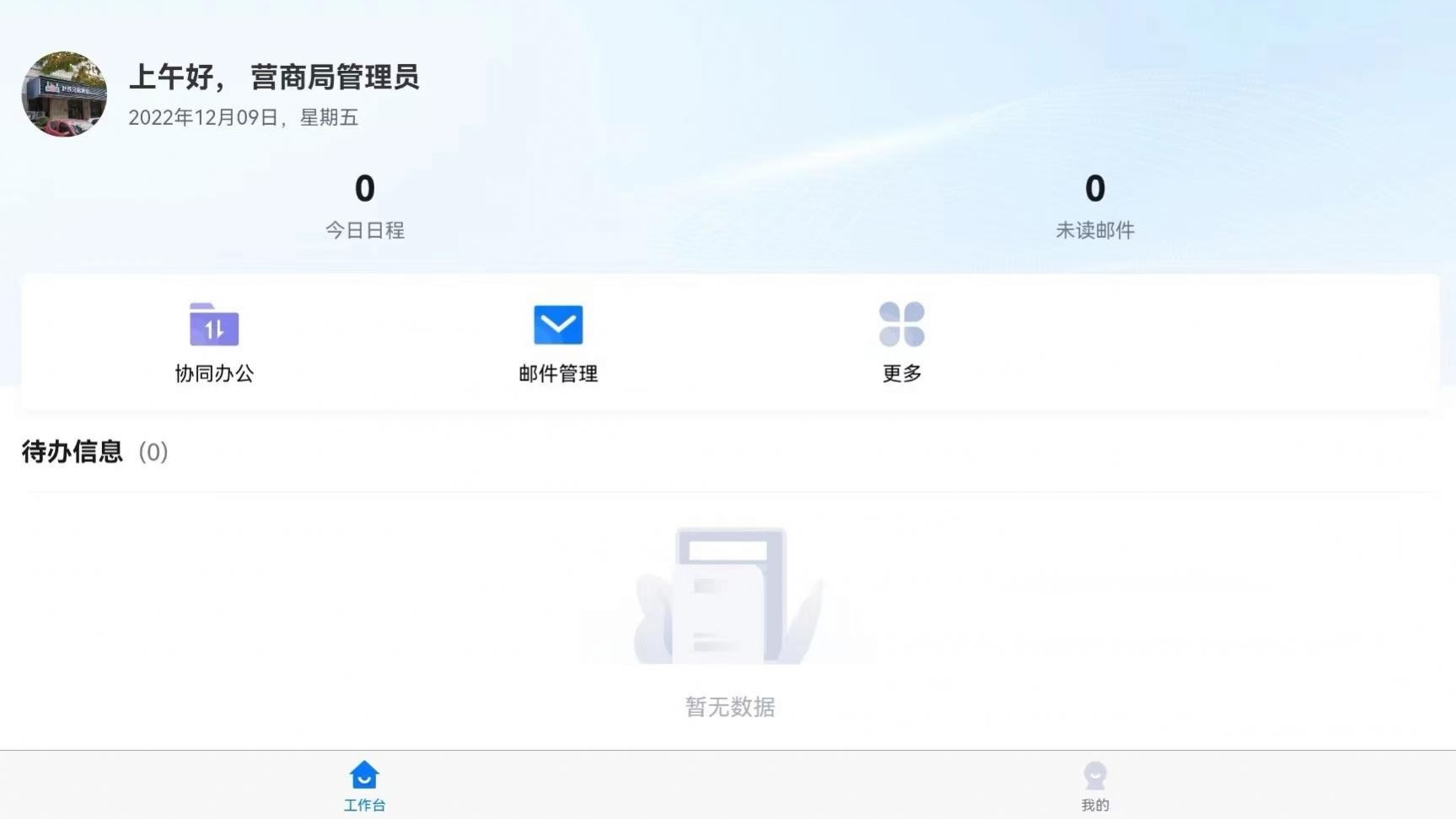Screen dimensions: 1456x819
Task: Open 协同办公 collaborative office
Action: [214, 342]
